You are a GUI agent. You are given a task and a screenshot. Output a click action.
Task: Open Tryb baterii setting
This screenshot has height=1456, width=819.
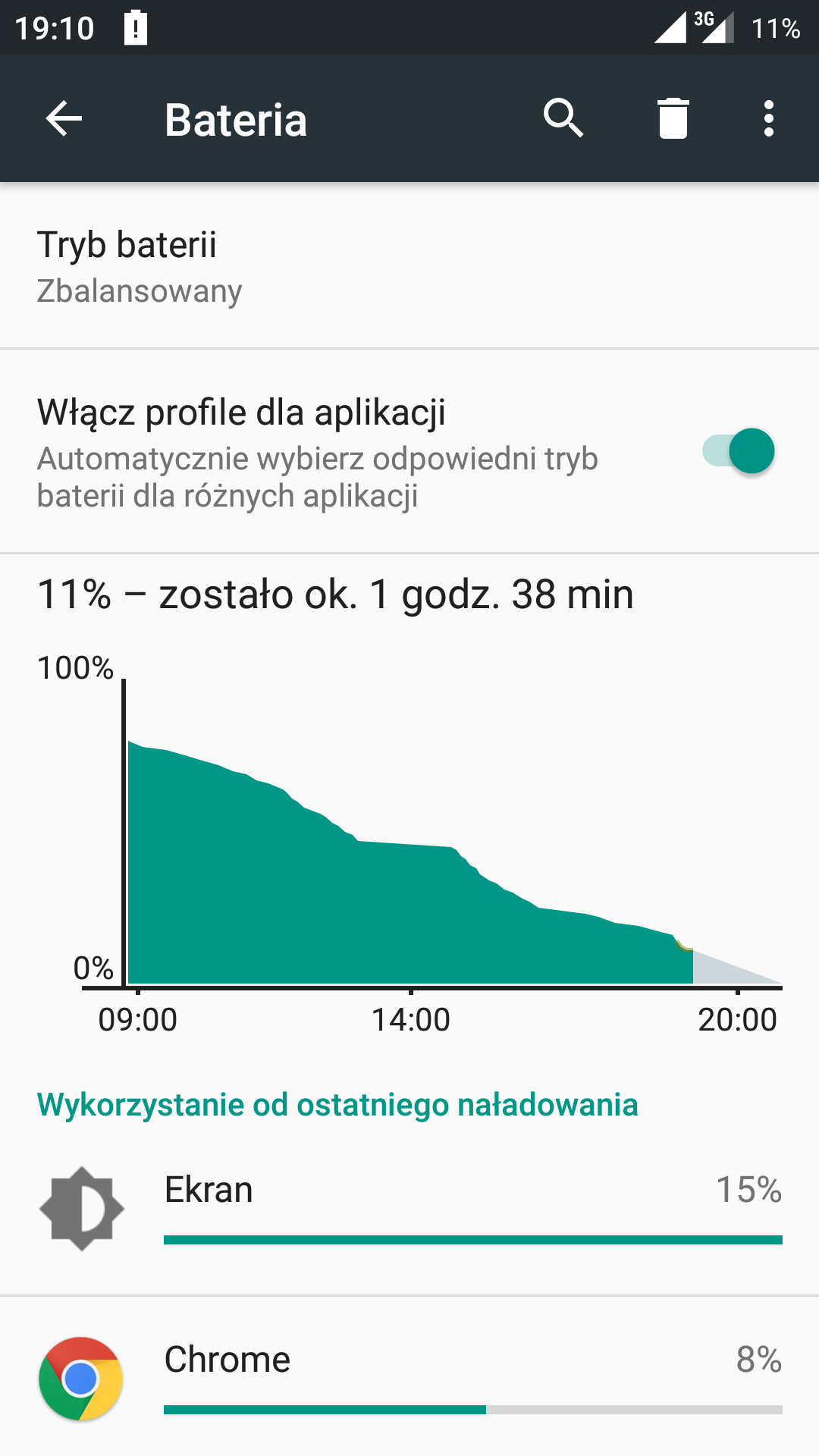pos(409,266)
